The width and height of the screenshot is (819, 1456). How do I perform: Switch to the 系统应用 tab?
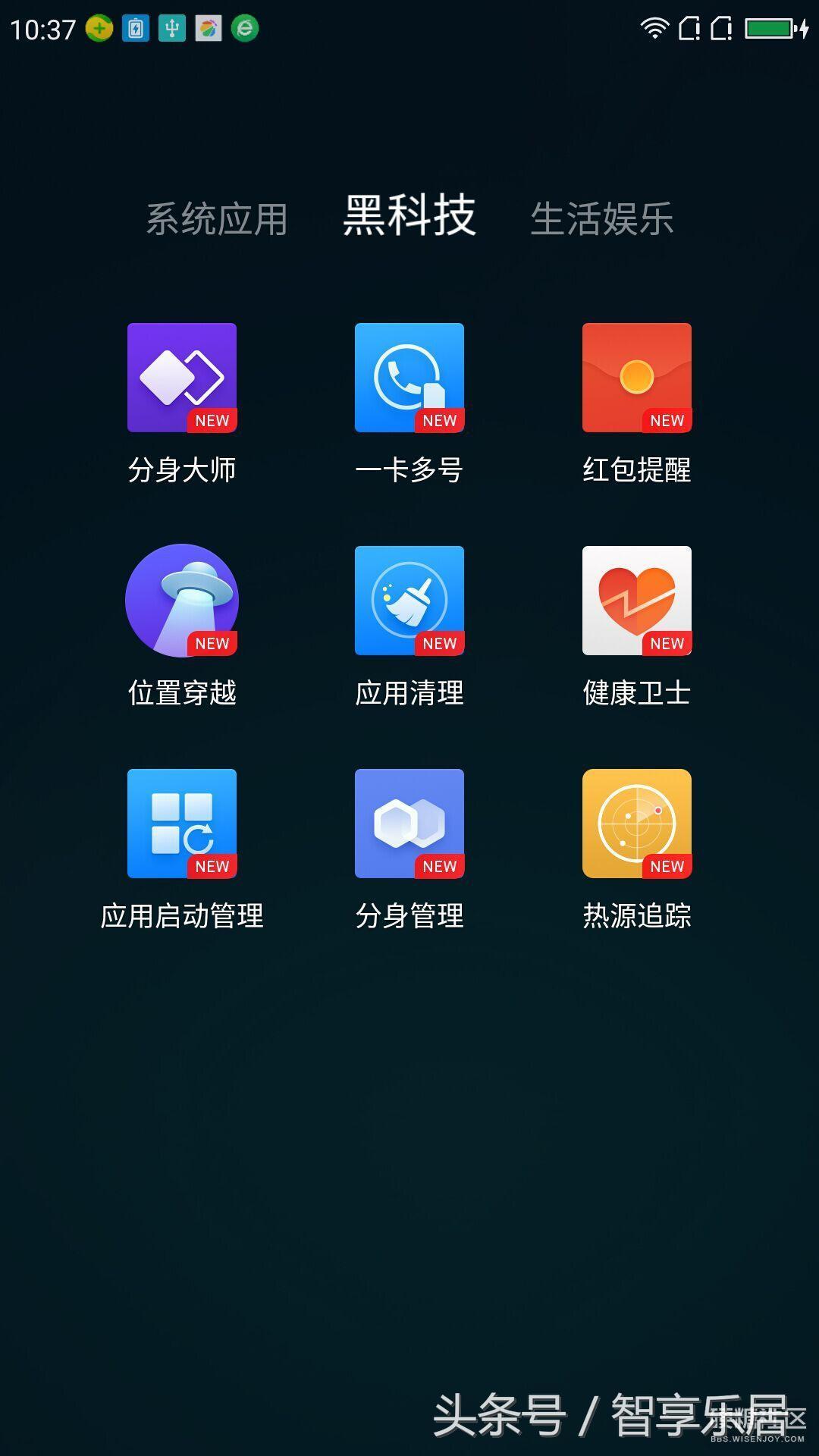tap(216, 219)
